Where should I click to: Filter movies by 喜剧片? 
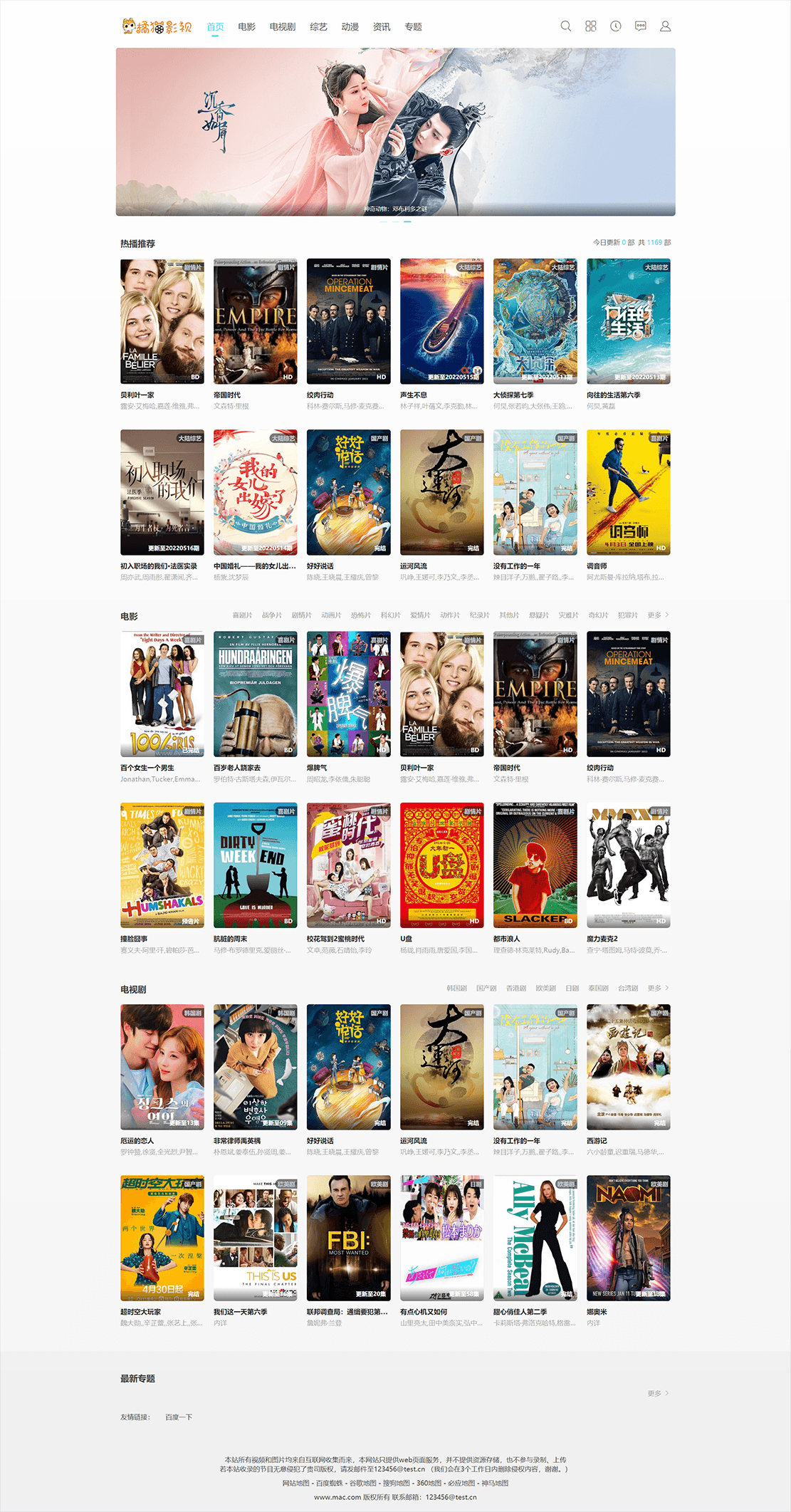point(242,615)
